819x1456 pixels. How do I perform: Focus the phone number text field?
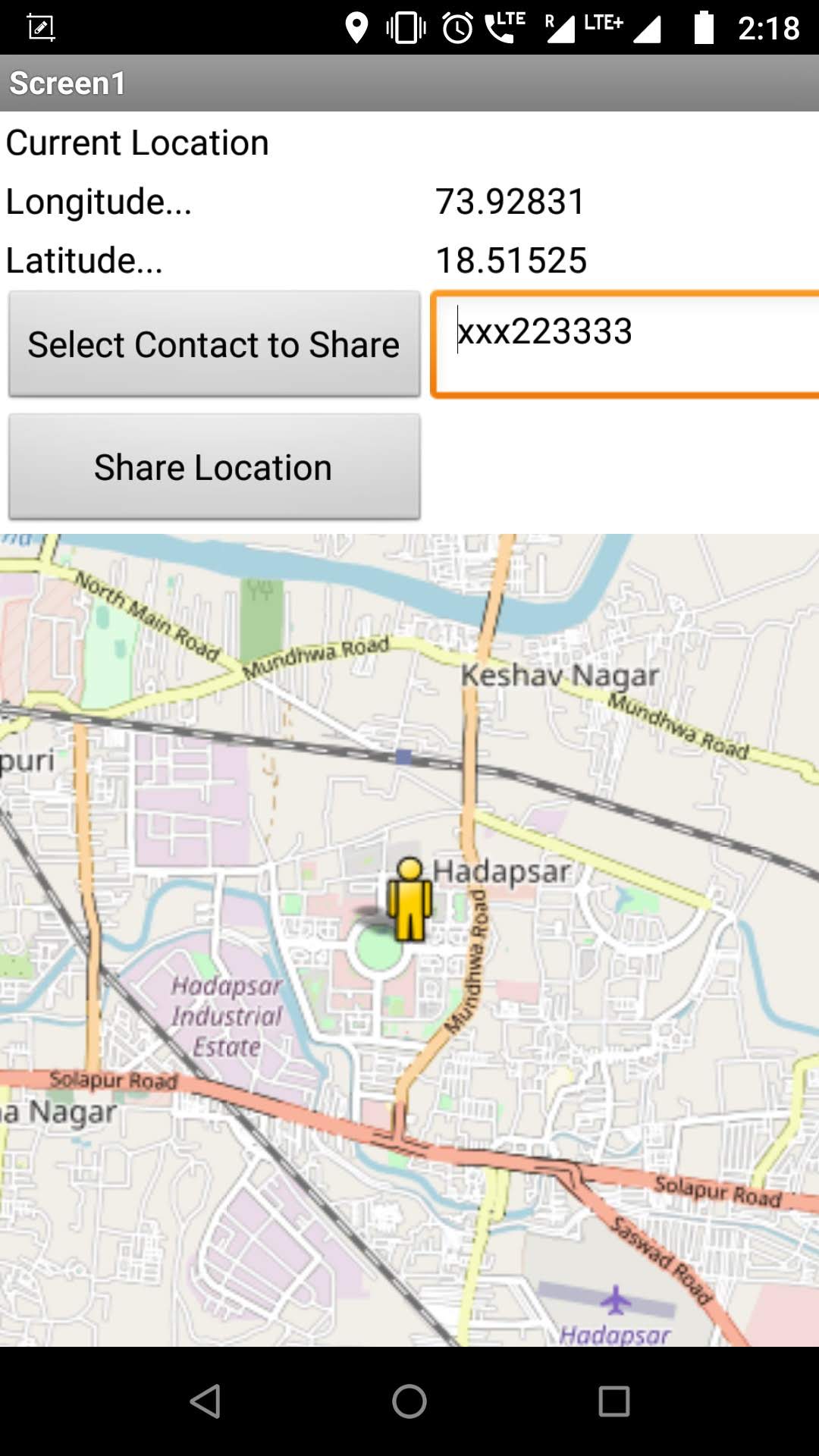pos(625,344)
